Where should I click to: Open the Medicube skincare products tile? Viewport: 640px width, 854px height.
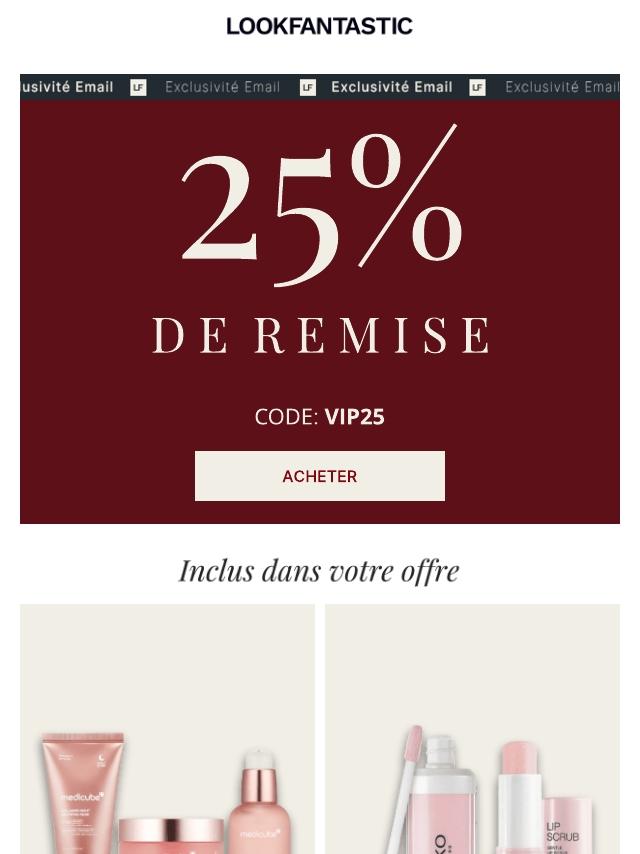pos(167,729)
